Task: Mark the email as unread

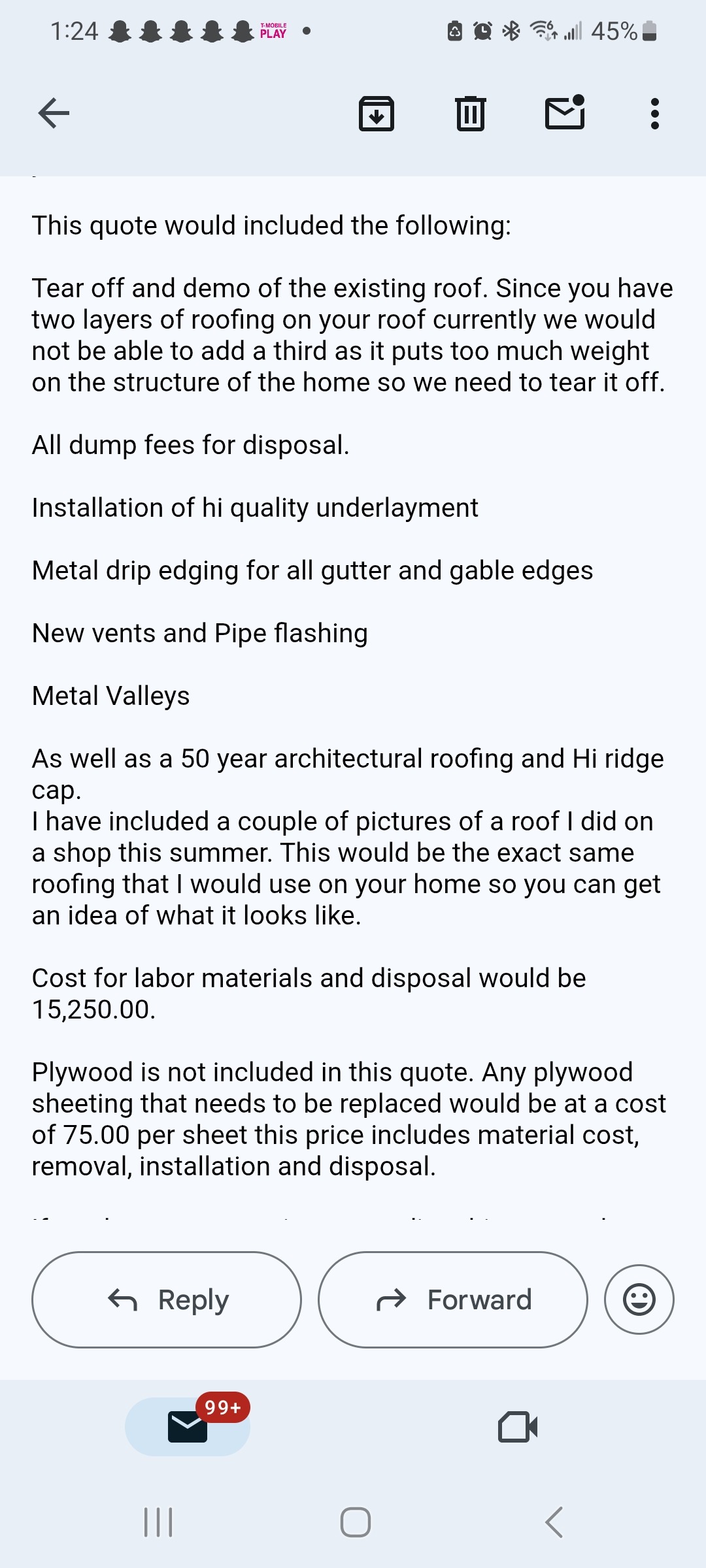Action: [565, 113]
